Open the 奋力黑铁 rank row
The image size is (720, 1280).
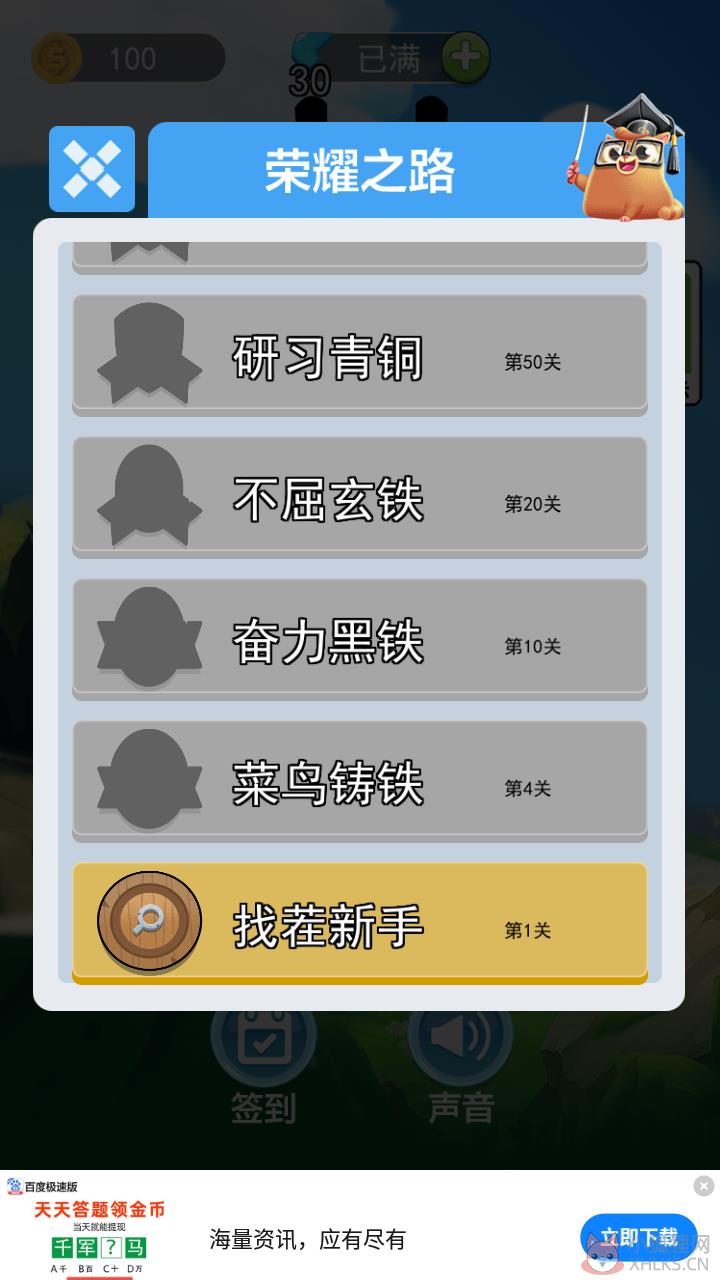(360, 639)
